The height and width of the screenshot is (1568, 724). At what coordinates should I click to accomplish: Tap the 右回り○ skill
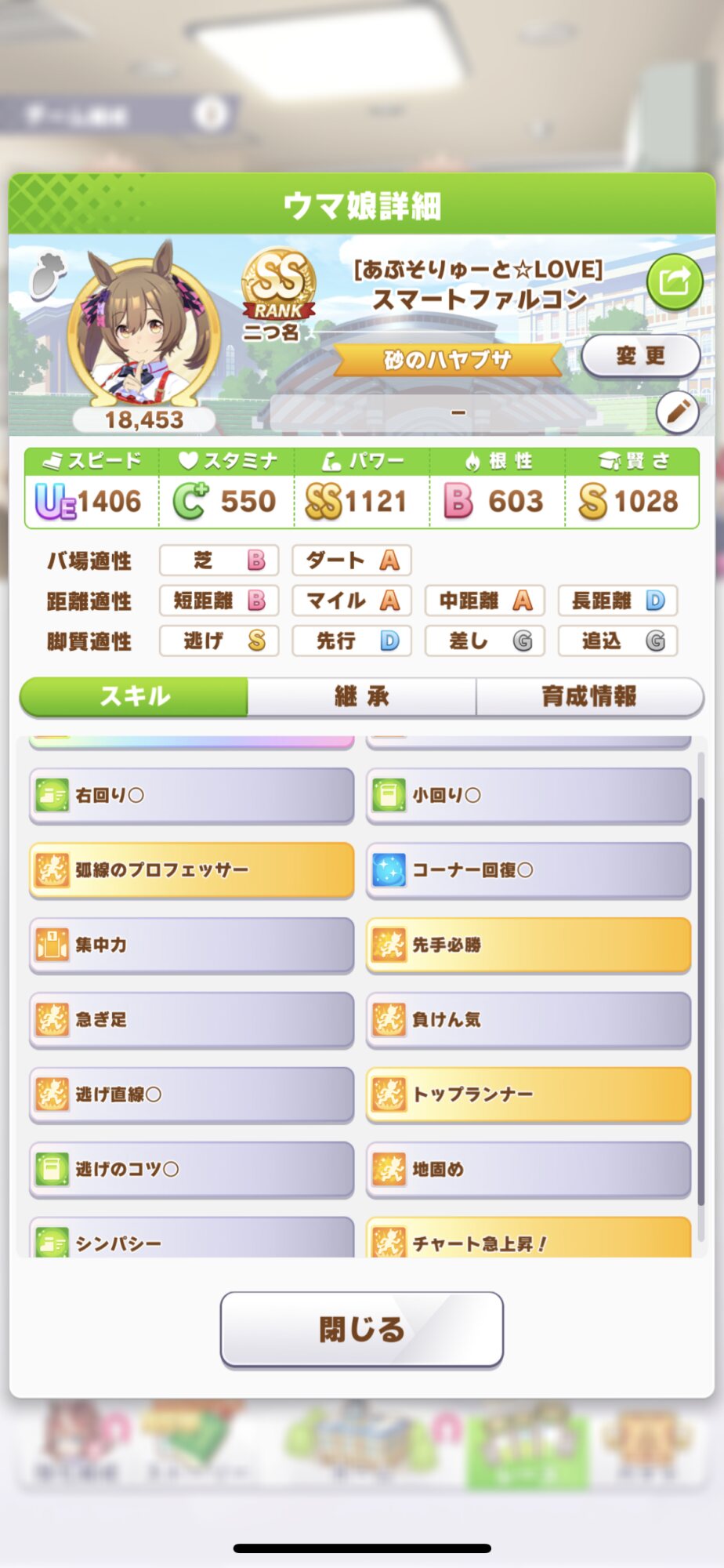pos(191,795)
